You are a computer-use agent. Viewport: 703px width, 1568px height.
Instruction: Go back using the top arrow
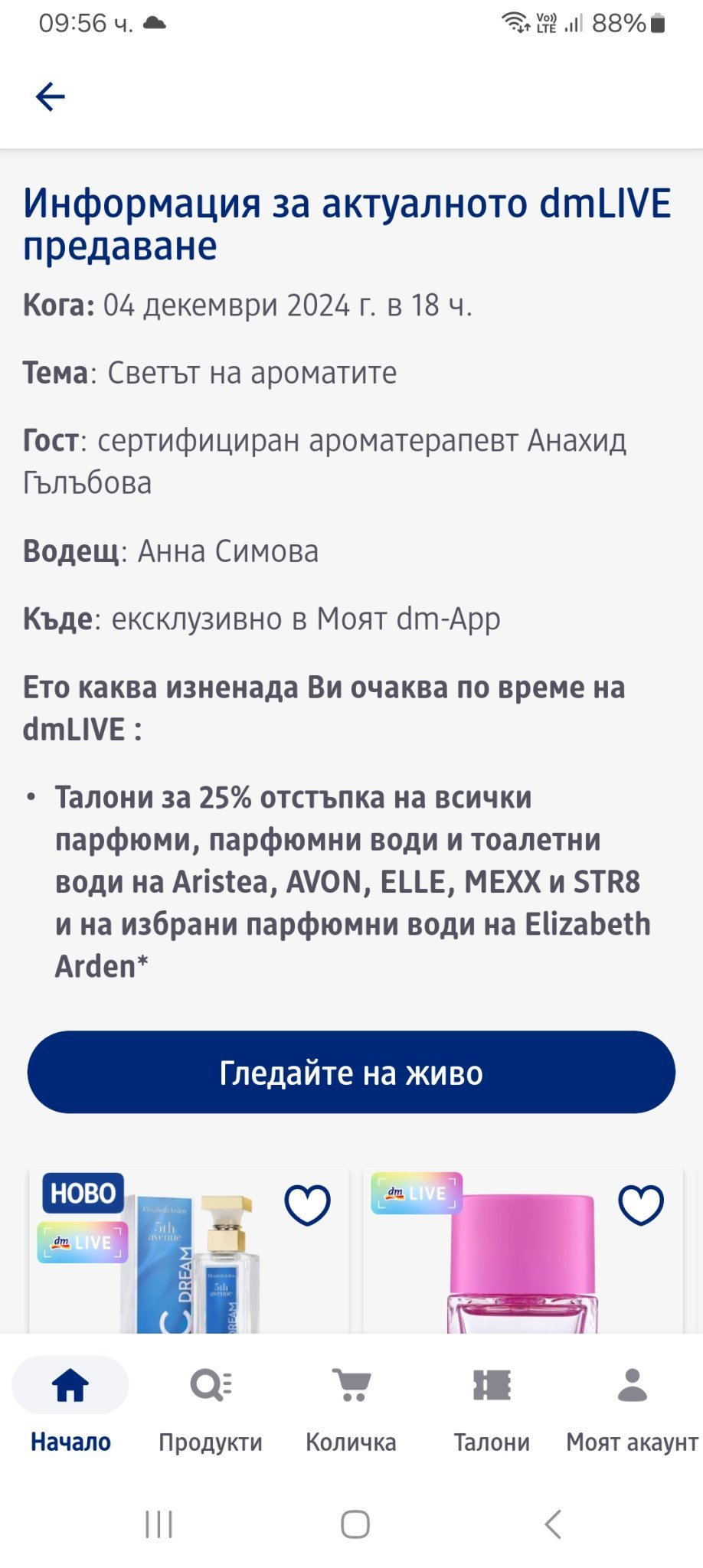[x=51, y=97]
